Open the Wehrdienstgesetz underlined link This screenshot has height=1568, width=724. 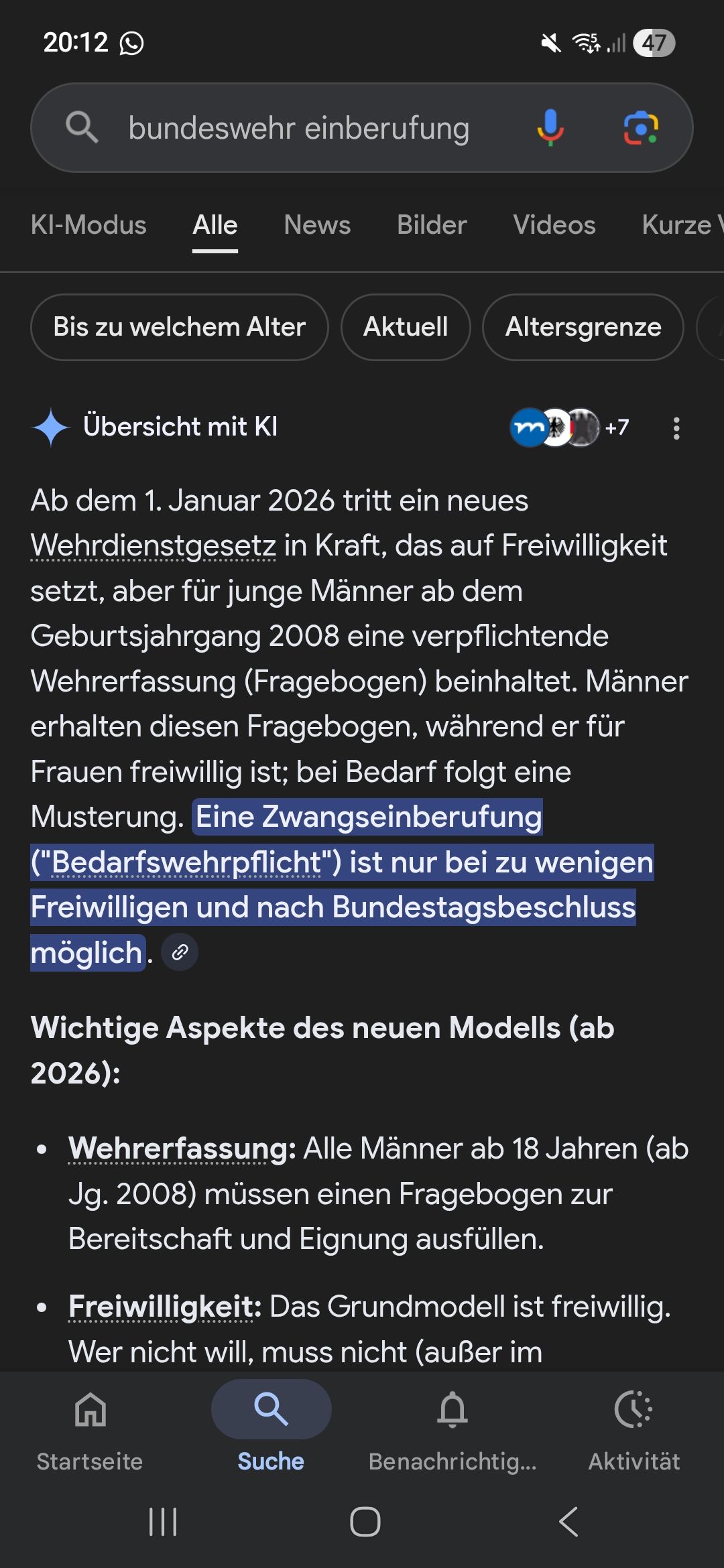pos(154,545)
